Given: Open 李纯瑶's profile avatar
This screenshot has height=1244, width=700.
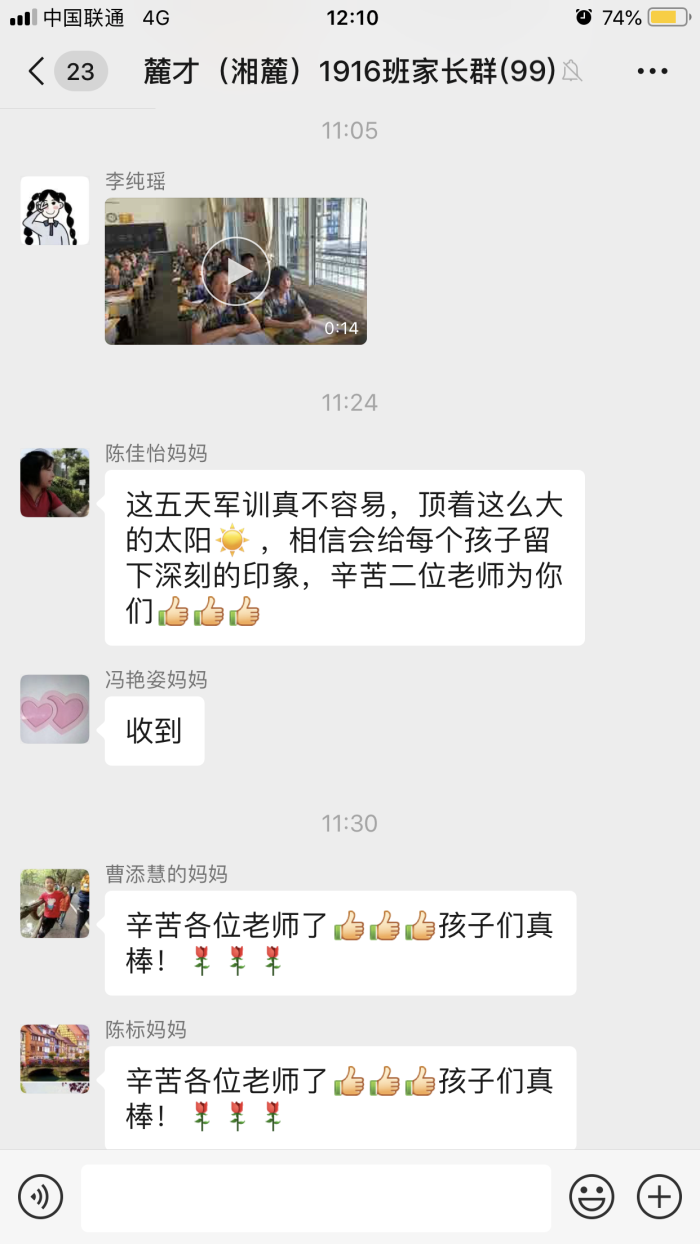Looking at the screenshot, I should 55,211.
